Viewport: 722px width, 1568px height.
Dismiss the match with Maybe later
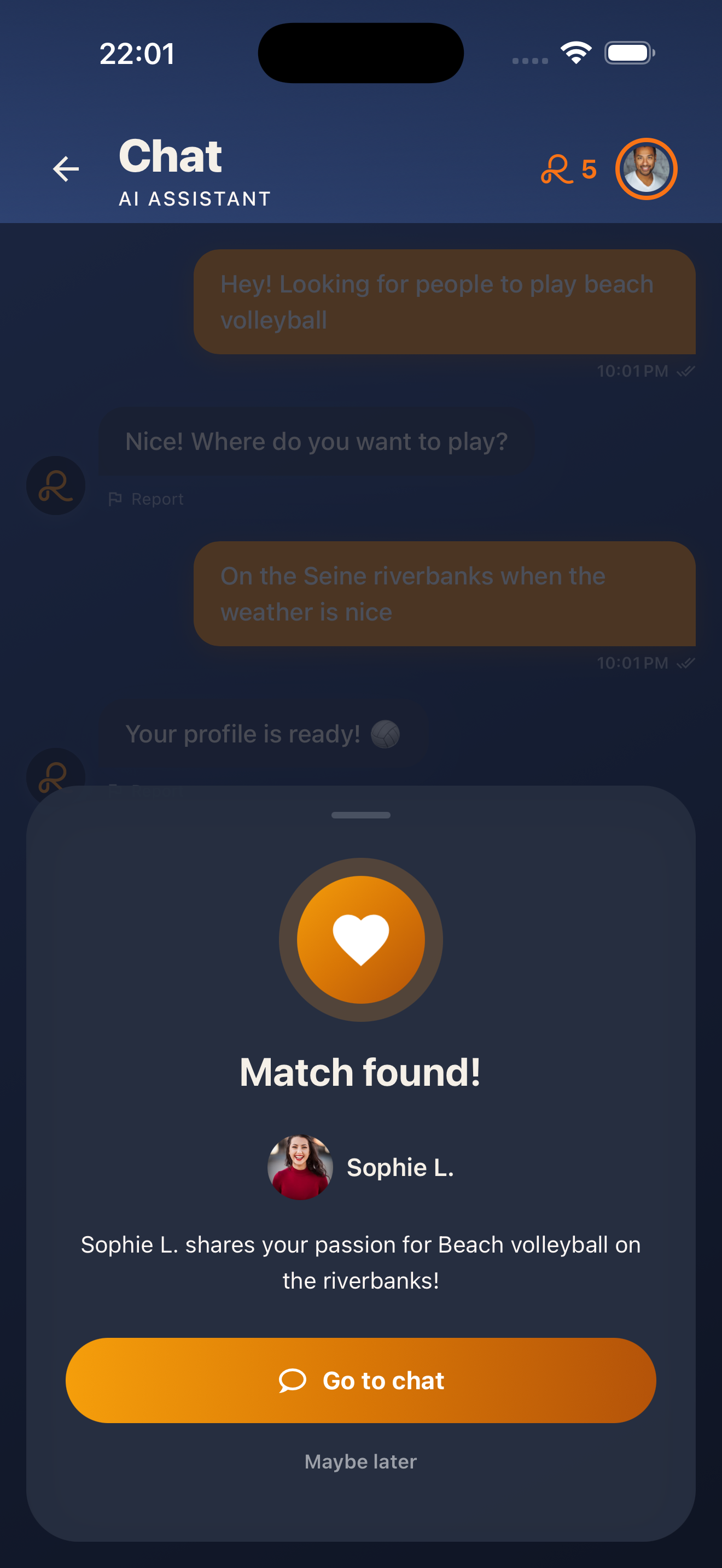pos(361,1461)
